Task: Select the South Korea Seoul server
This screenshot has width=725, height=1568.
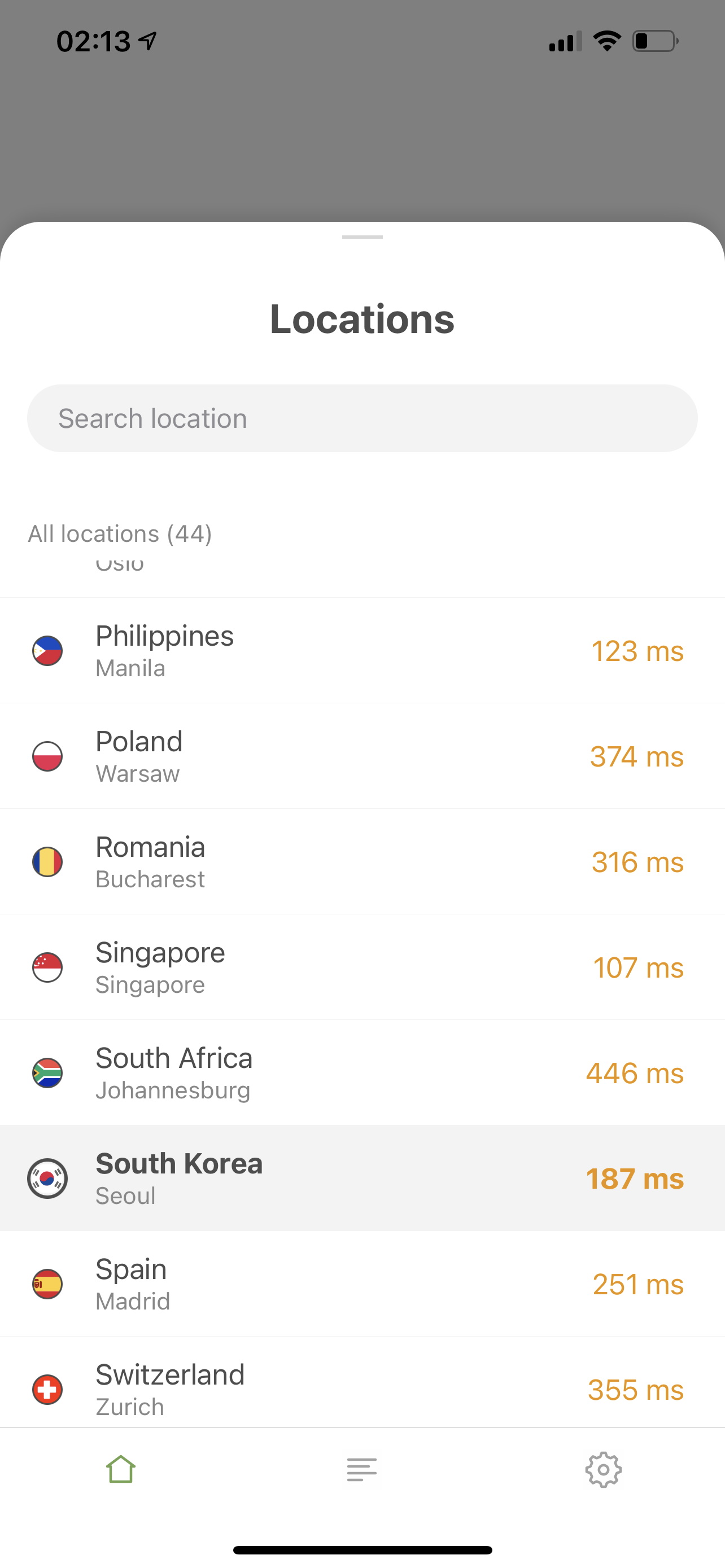Action: point(362,1178)
